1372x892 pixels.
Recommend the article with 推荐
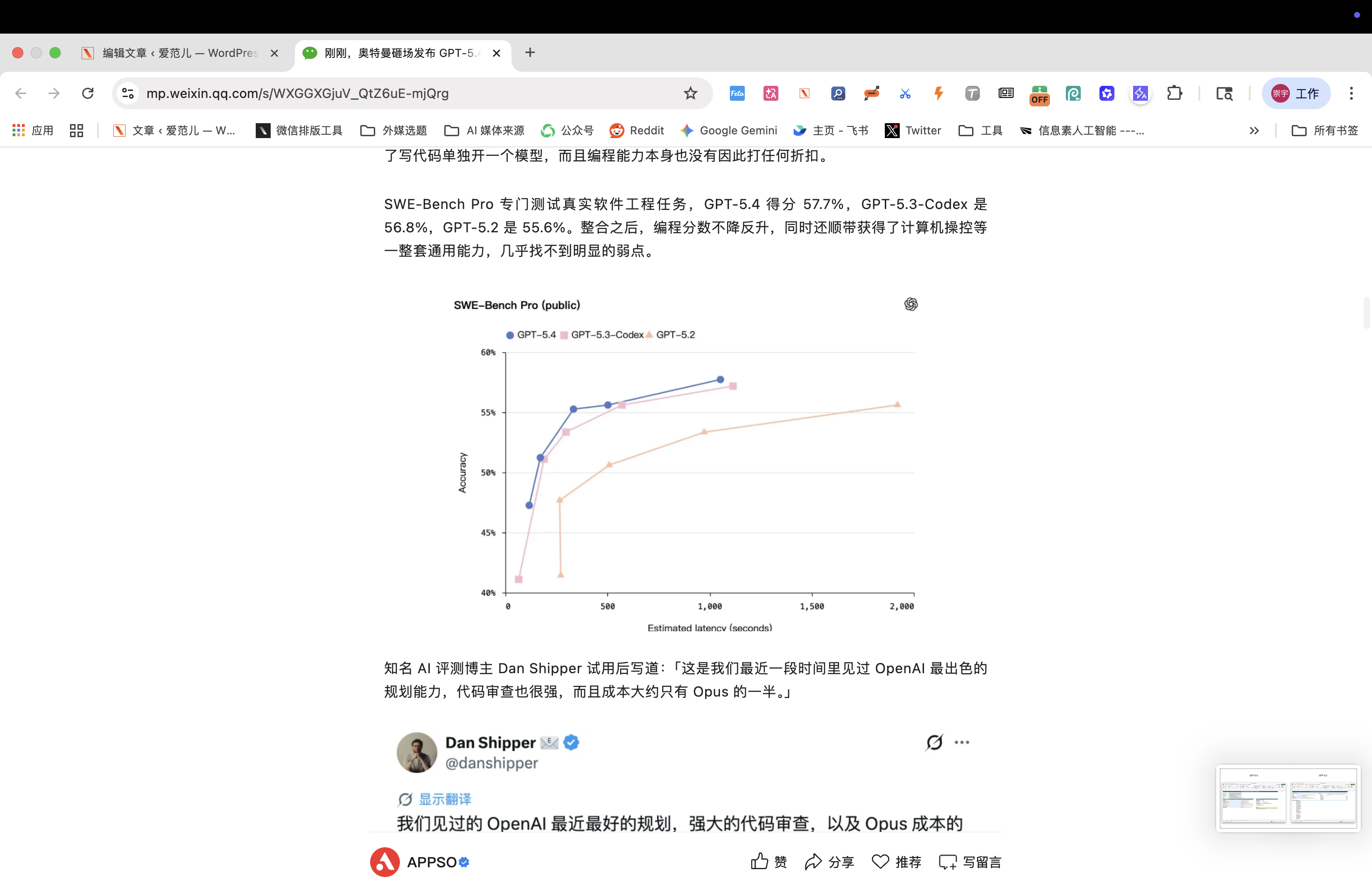tap(896, 862)
